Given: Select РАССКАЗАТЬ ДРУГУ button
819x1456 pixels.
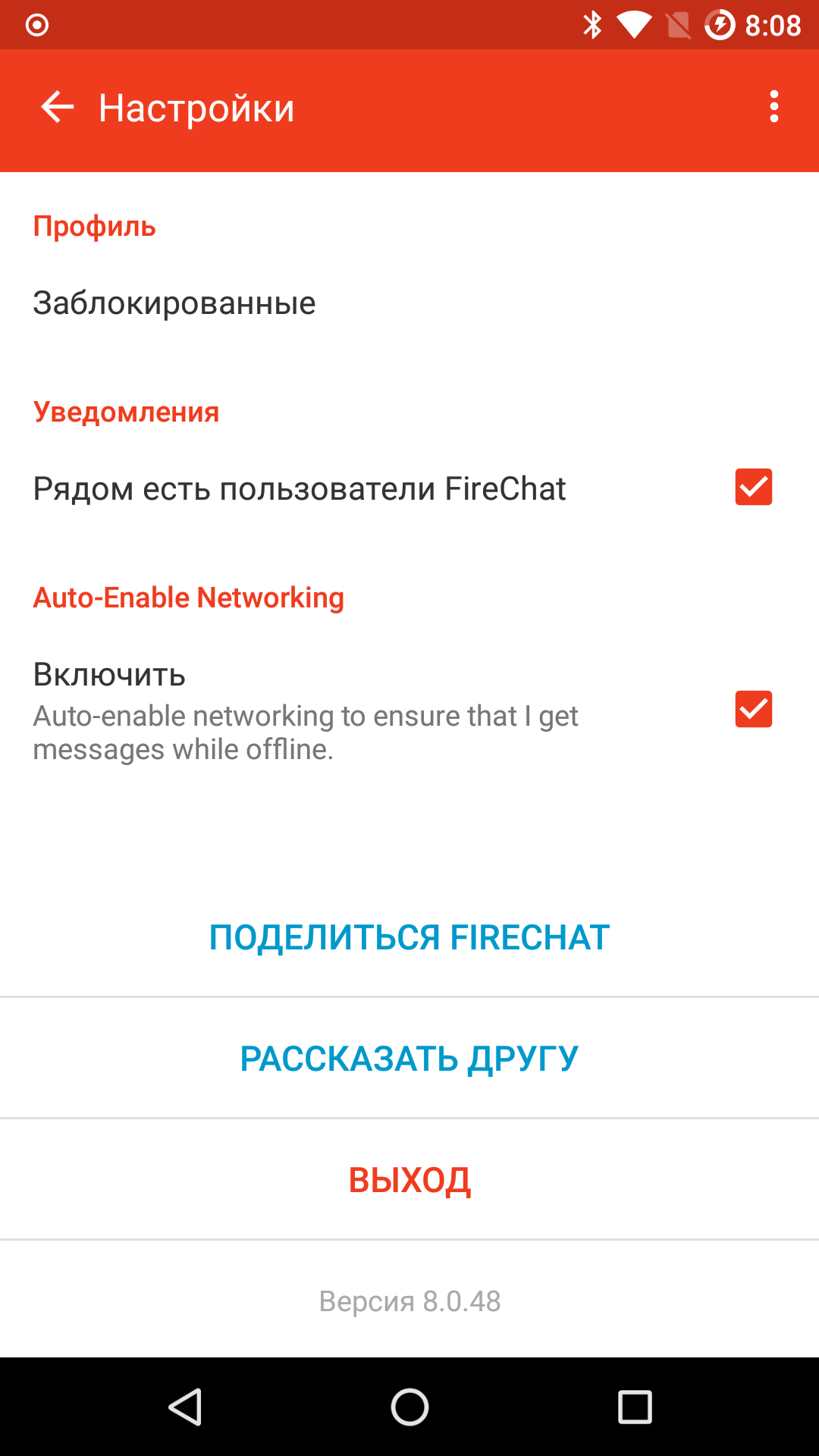Looking at the screenshot, I should (x=409, y=1059).
